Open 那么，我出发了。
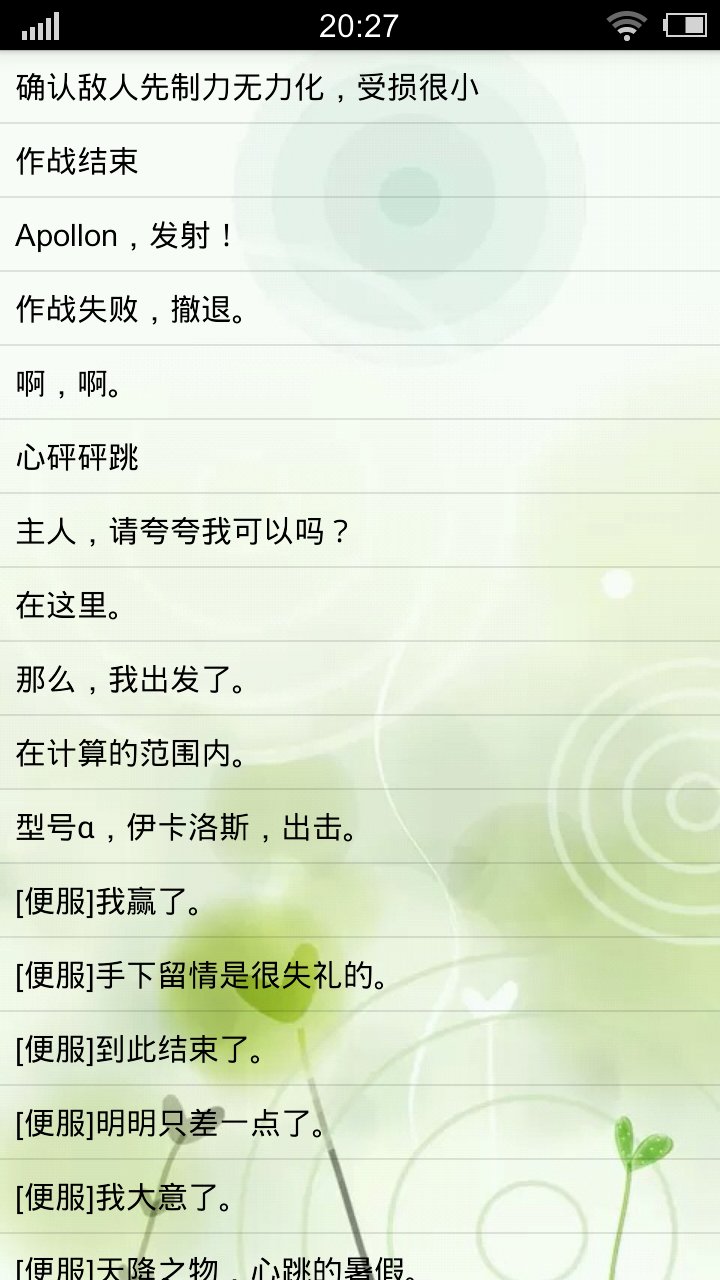The height and width of the screenshot is (1280, 720). (360, 679)
